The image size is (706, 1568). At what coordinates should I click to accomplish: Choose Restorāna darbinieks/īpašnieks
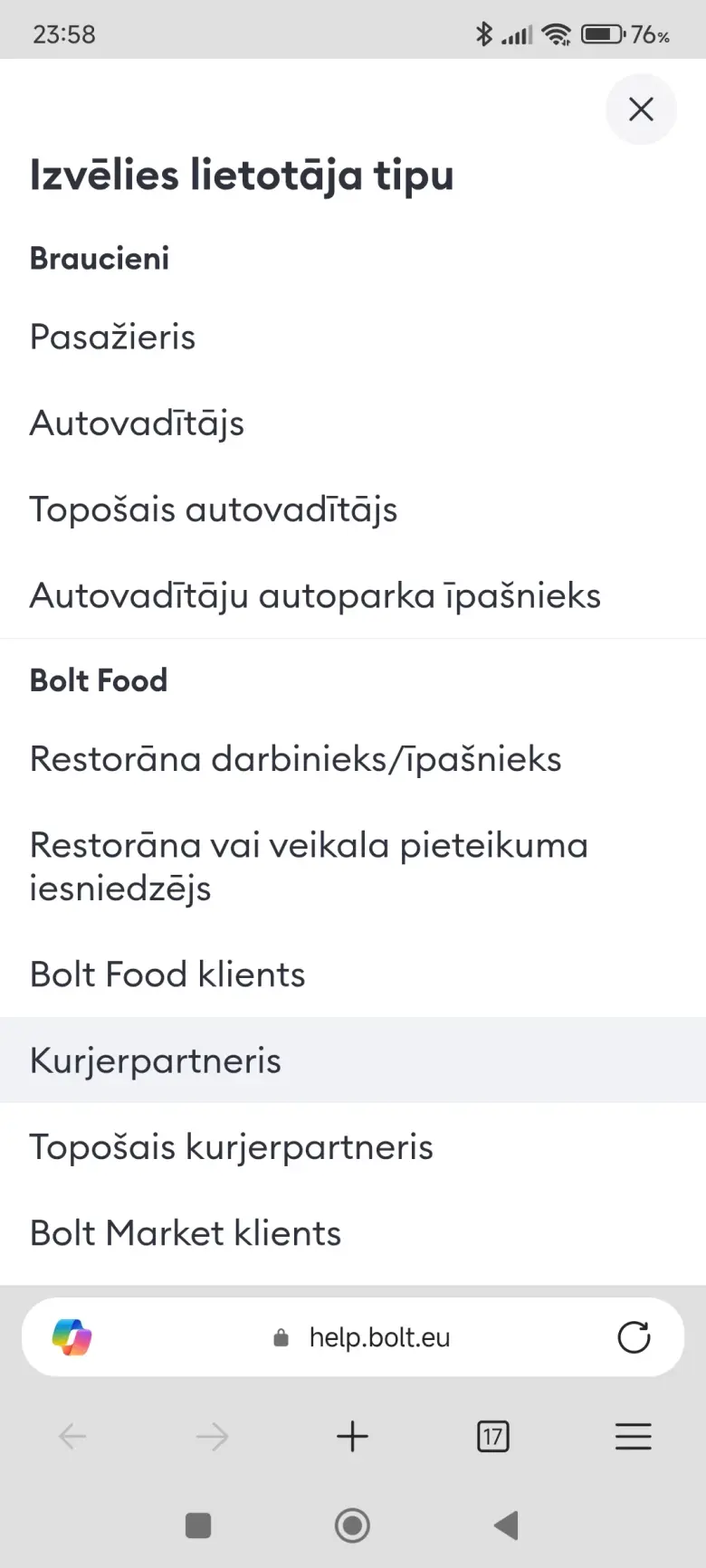353,759
